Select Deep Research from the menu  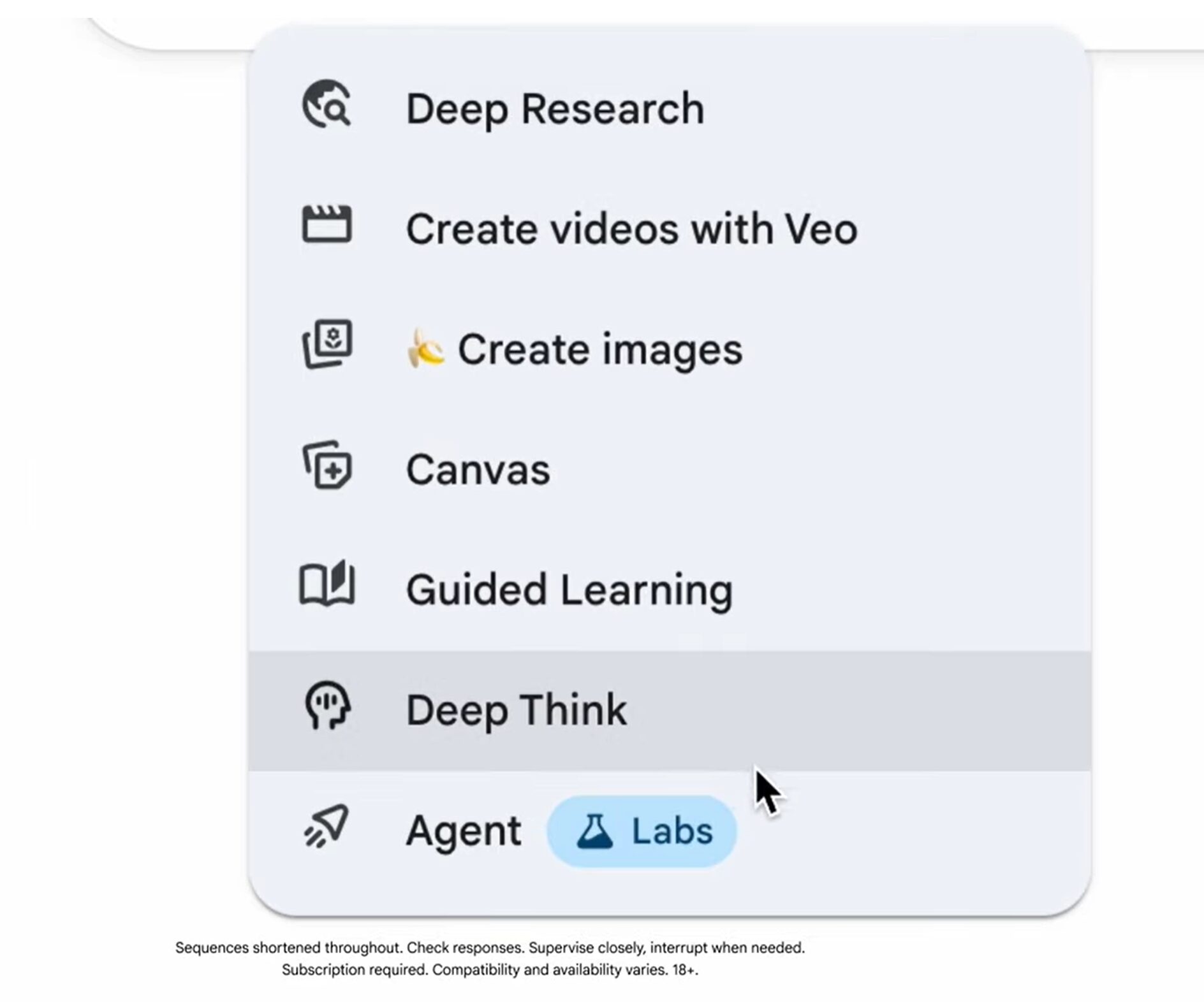click(555, 108)
